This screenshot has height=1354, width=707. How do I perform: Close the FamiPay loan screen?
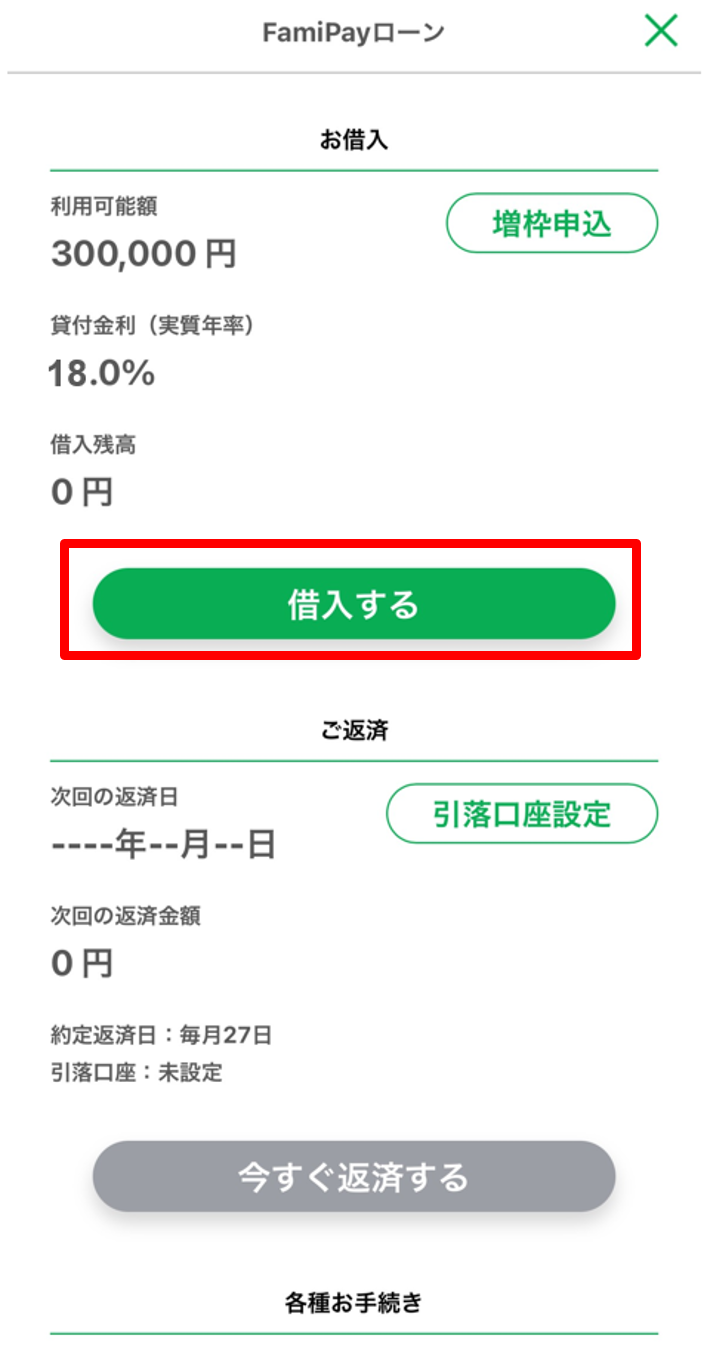[x=661, y=31]
